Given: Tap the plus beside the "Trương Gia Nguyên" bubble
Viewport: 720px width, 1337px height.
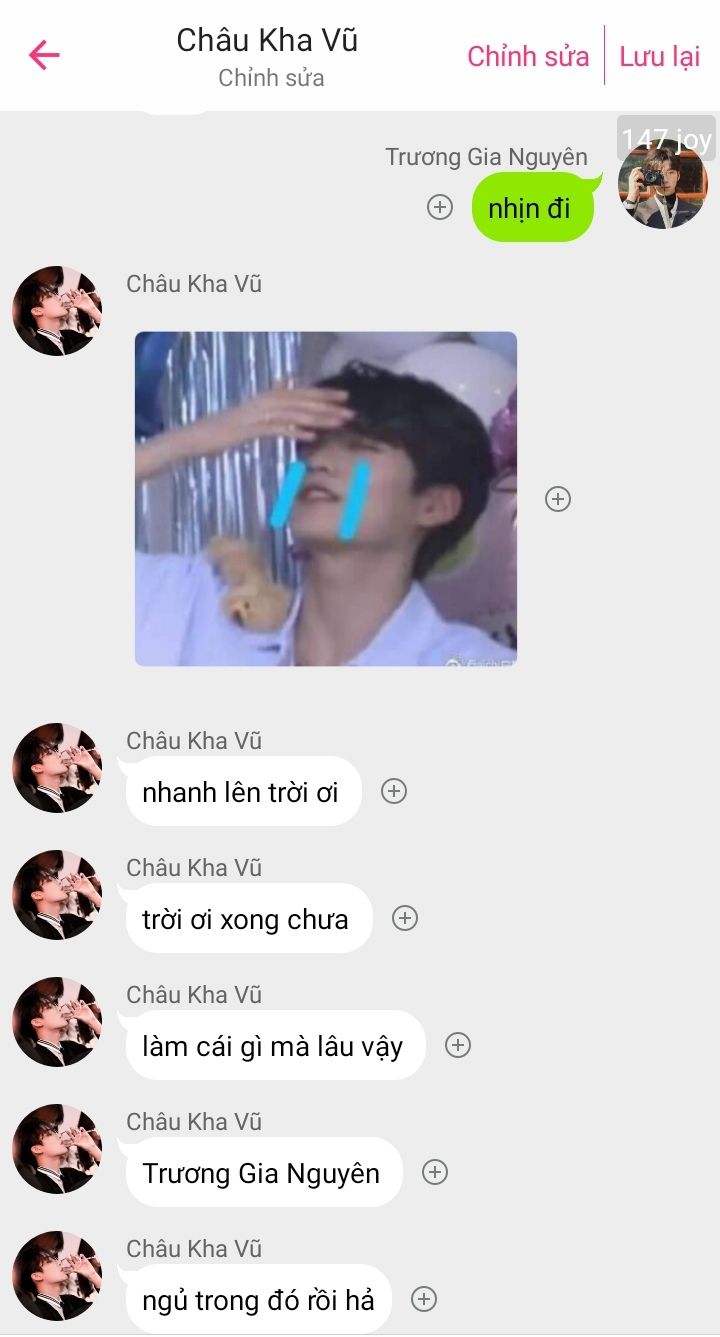Looking at the screenshot, I should click(435, 1172).
